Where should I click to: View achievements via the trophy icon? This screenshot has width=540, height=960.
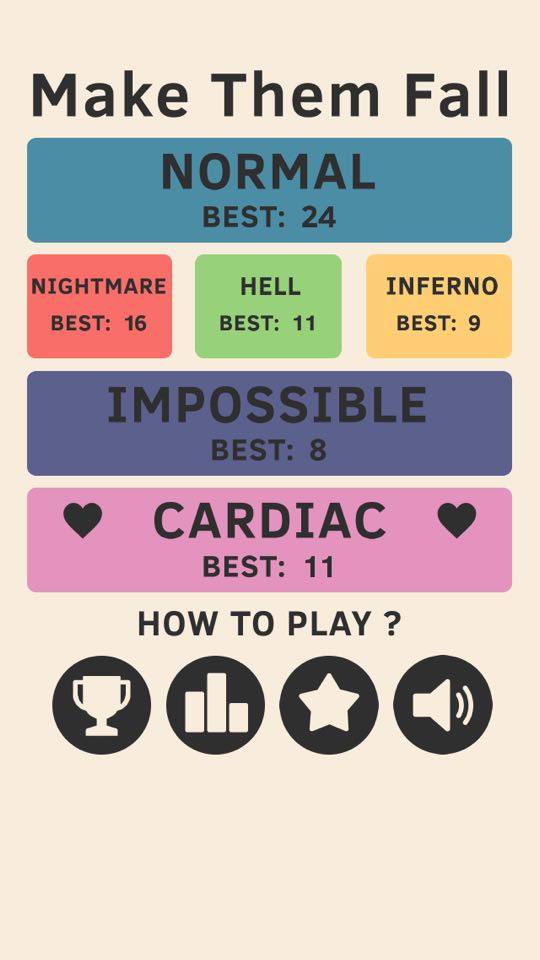[x=102, y=705]
